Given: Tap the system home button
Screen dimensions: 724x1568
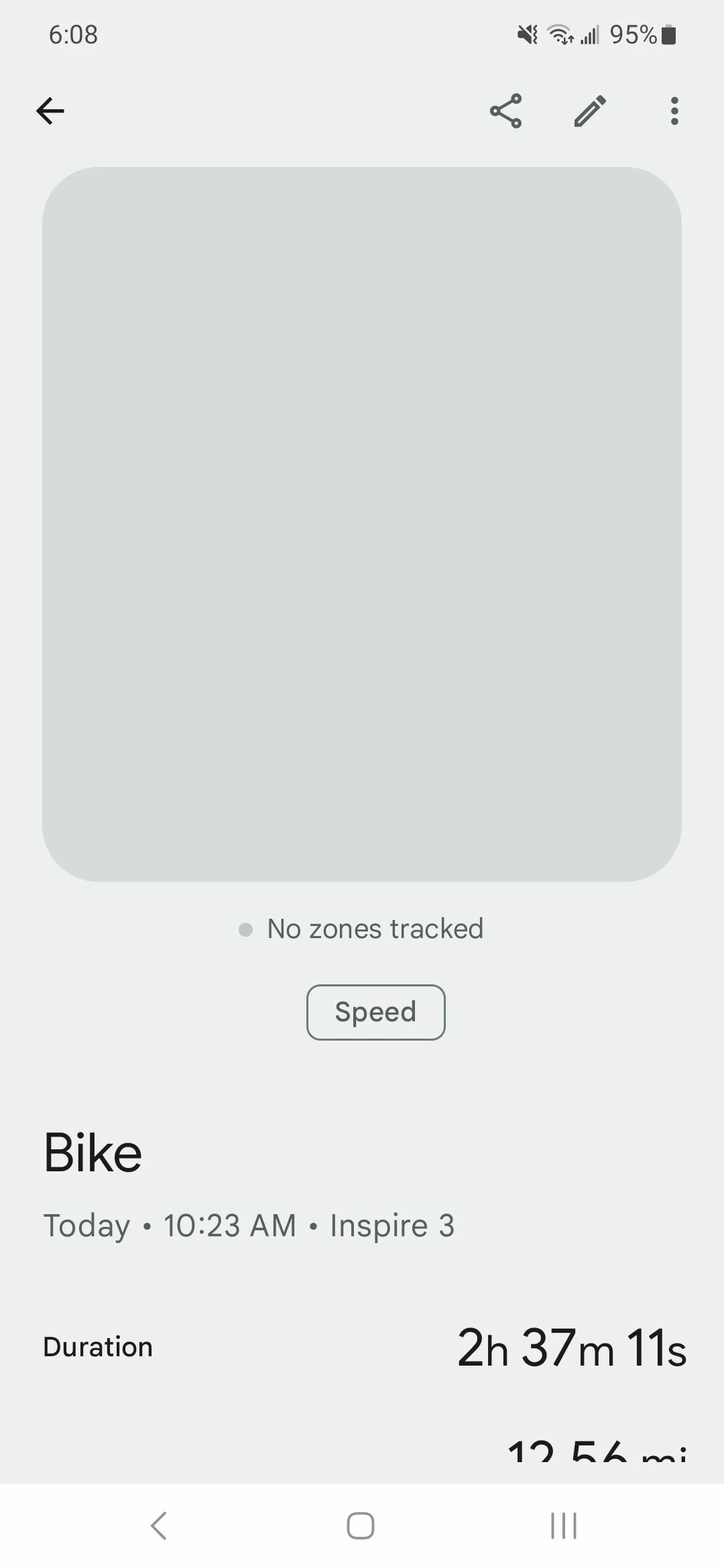Looking at the screenshot, I should click(361, 1526).
